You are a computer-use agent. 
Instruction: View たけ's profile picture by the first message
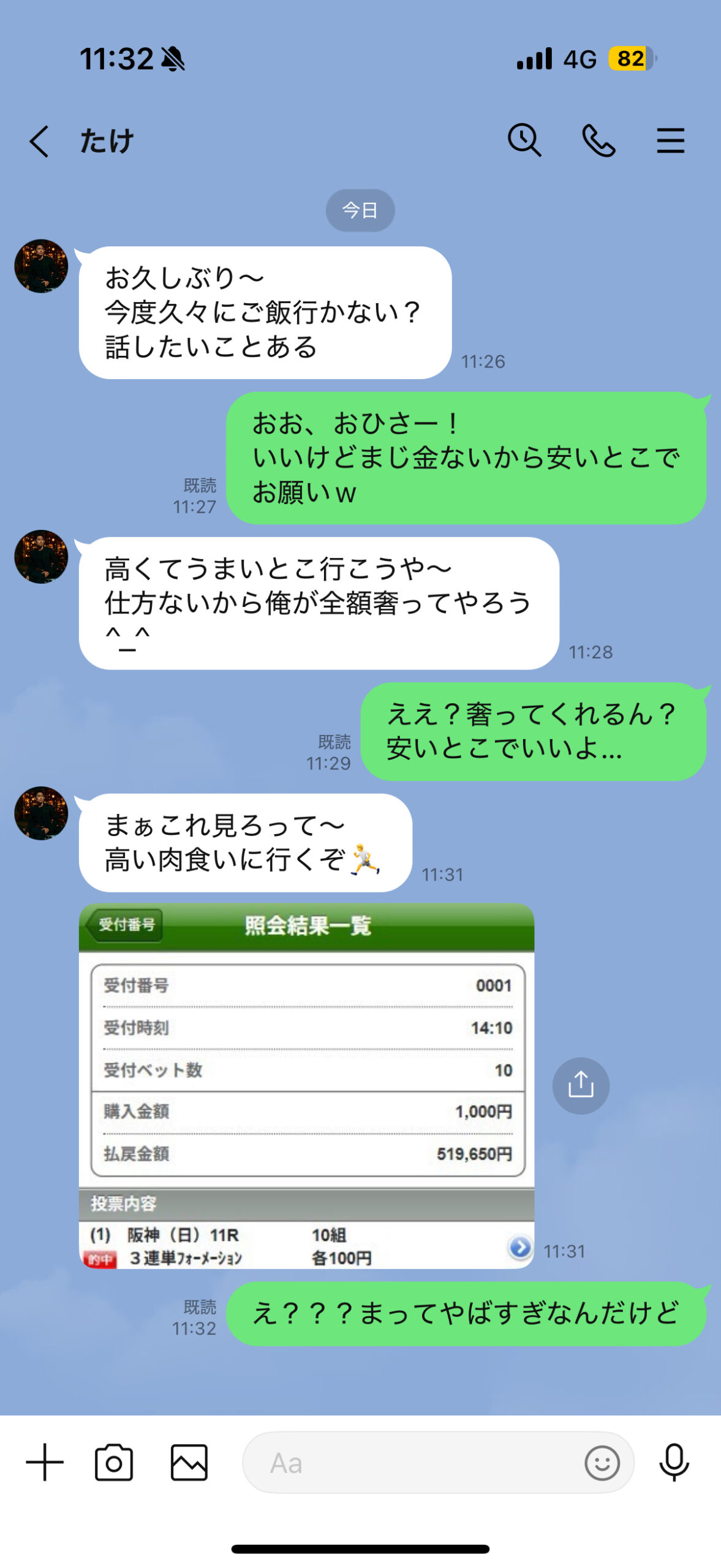tap(41, 266)
